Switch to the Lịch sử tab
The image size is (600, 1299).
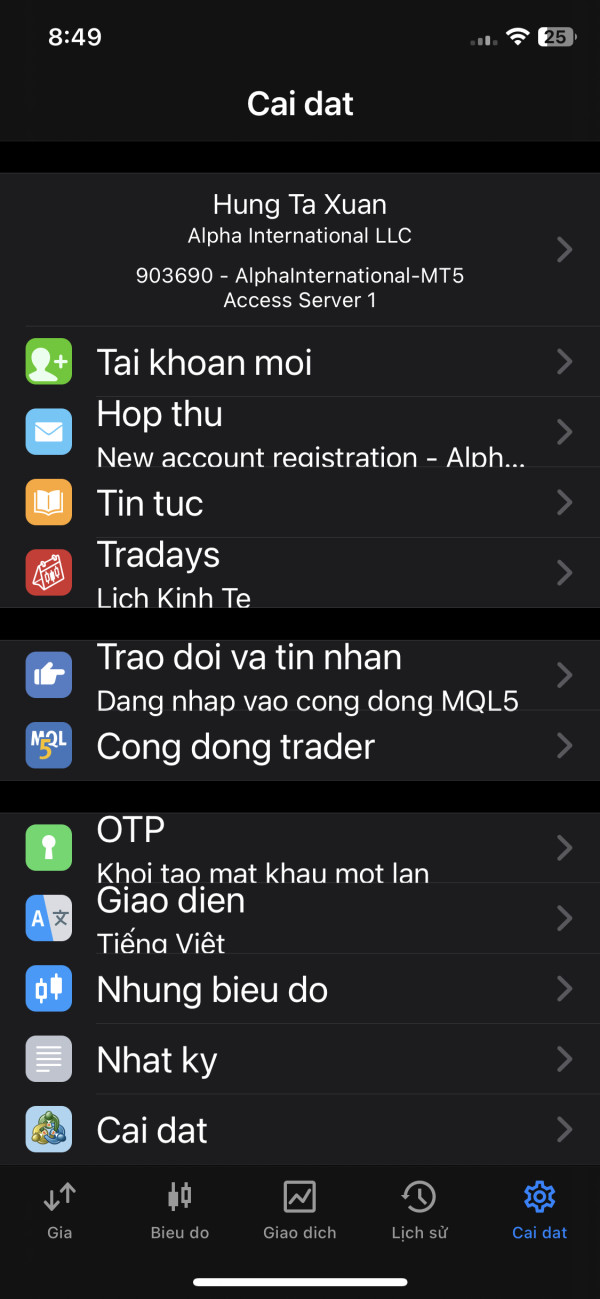(x=420, y=1209)
